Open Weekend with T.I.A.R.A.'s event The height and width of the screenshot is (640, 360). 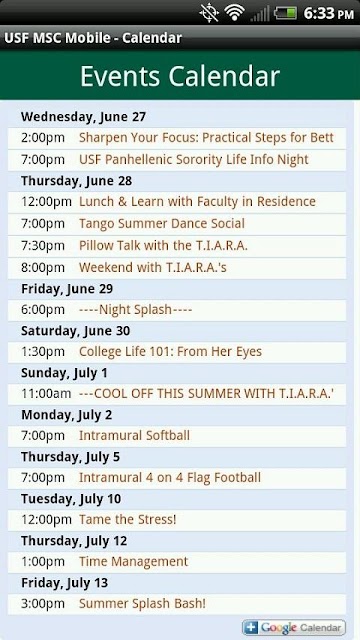point(153,267)
